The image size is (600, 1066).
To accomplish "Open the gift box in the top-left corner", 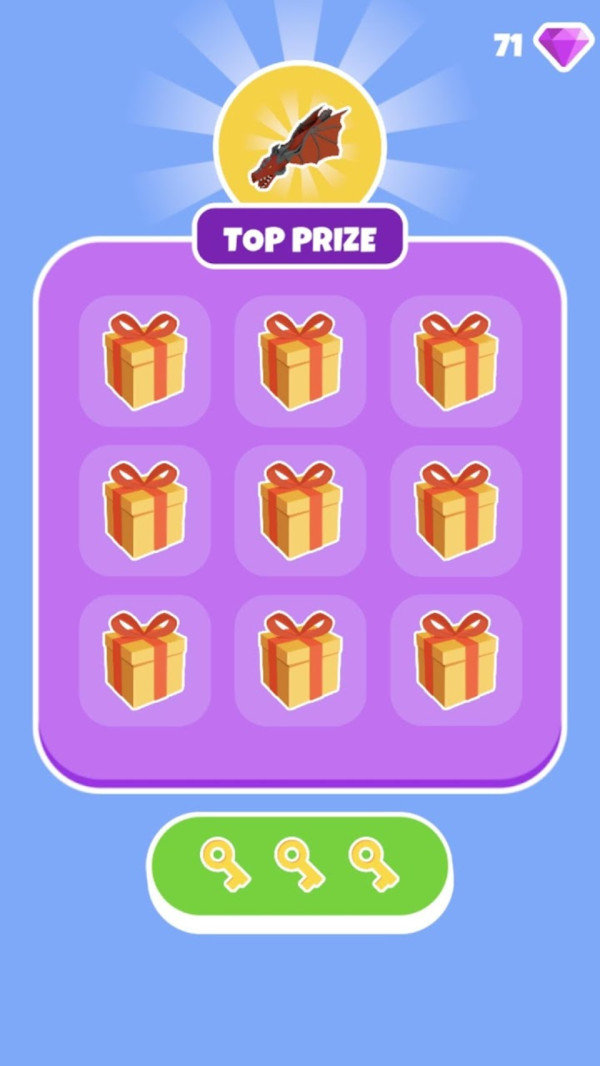I will [145, 361].
